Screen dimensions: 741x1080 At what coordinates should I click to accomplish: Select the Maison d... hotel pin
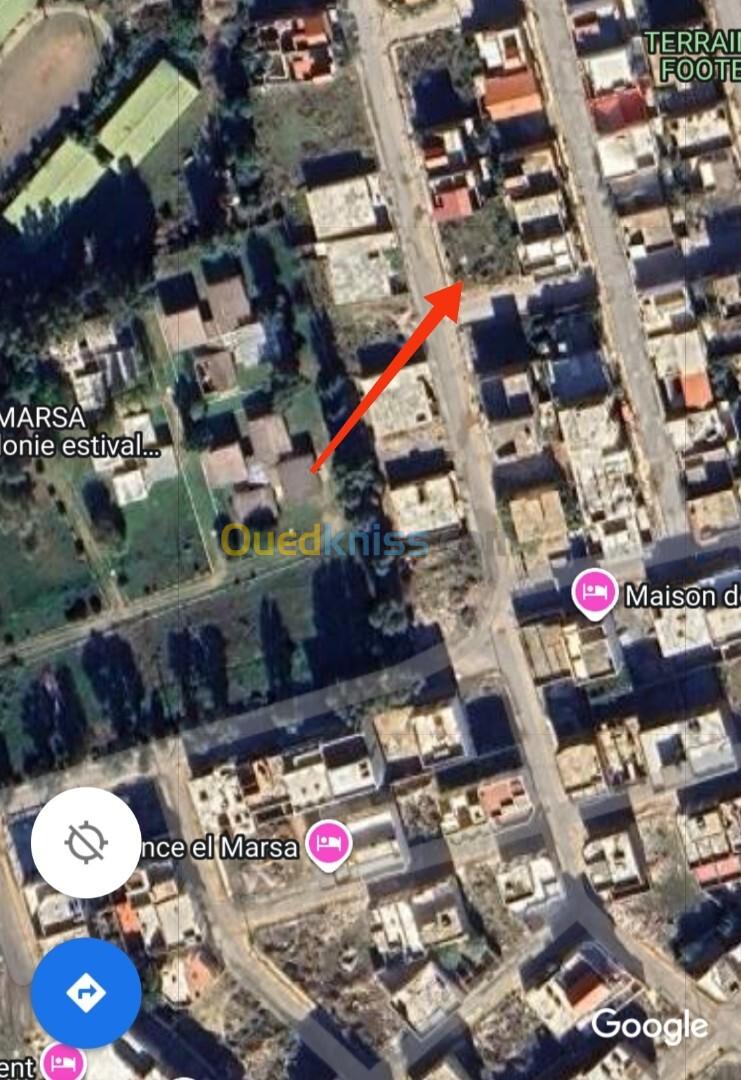[x=595, y=593]
